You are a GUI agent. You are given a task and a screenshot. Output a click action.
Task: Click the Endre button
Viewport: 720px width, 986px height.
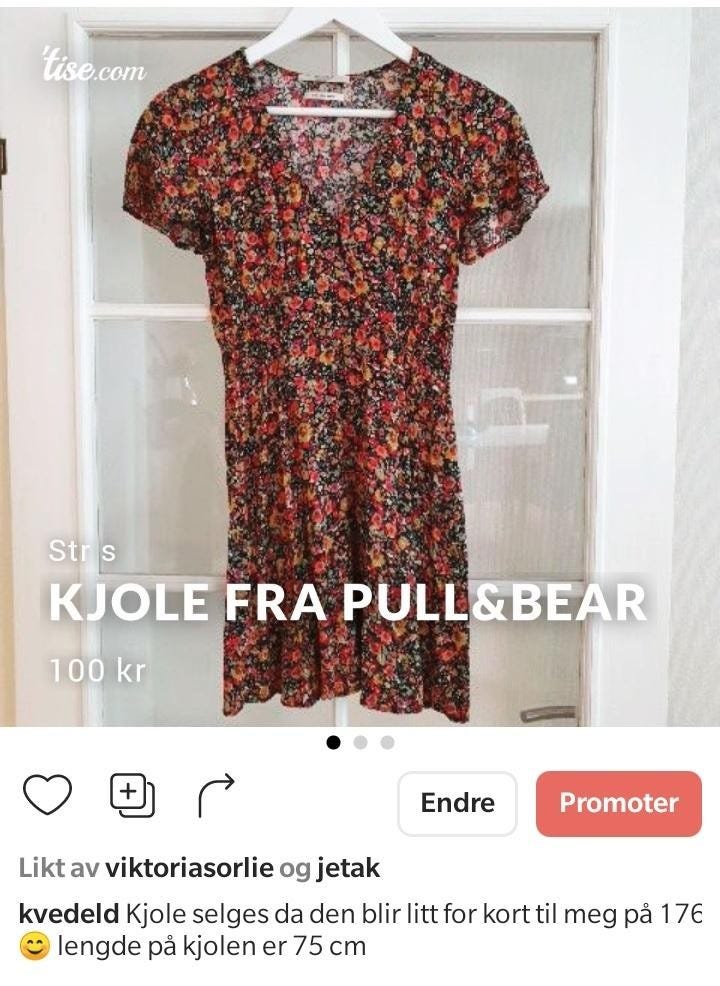tap(457, 802)
